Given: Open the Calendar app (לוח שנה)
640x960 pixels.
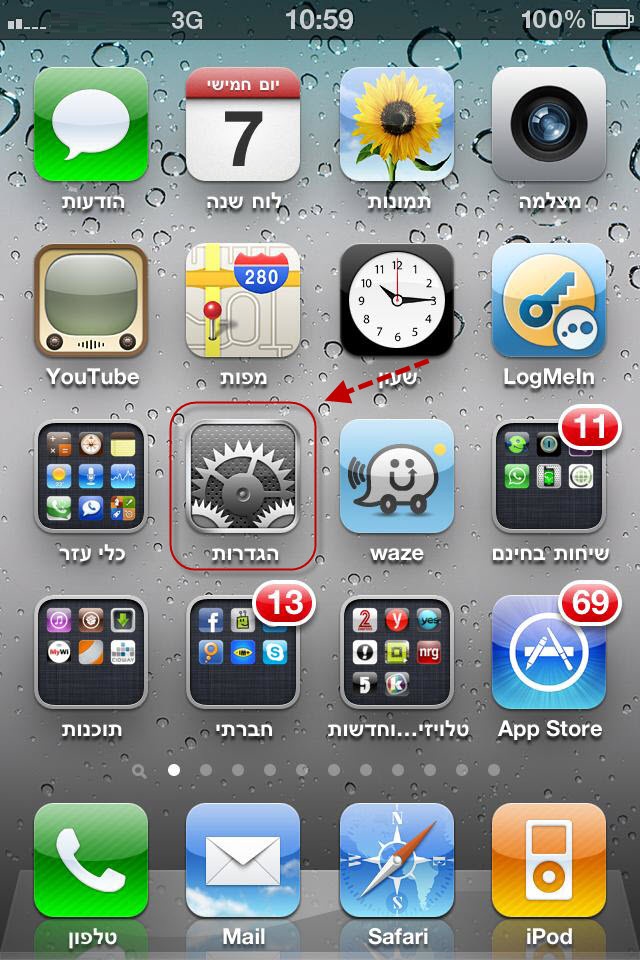Looking at the screenshot, I should pos(243,125).
